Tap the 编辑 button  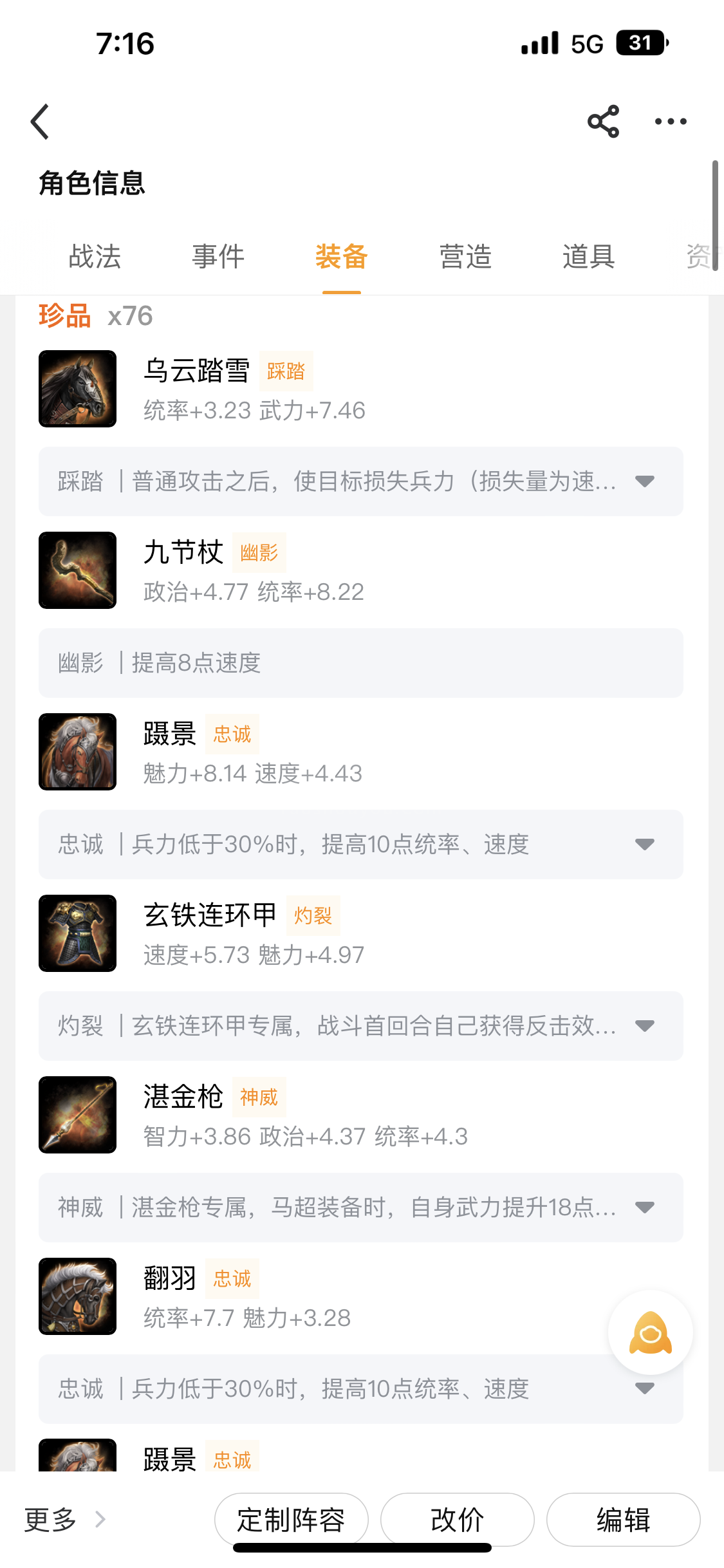click(623, 1520)
